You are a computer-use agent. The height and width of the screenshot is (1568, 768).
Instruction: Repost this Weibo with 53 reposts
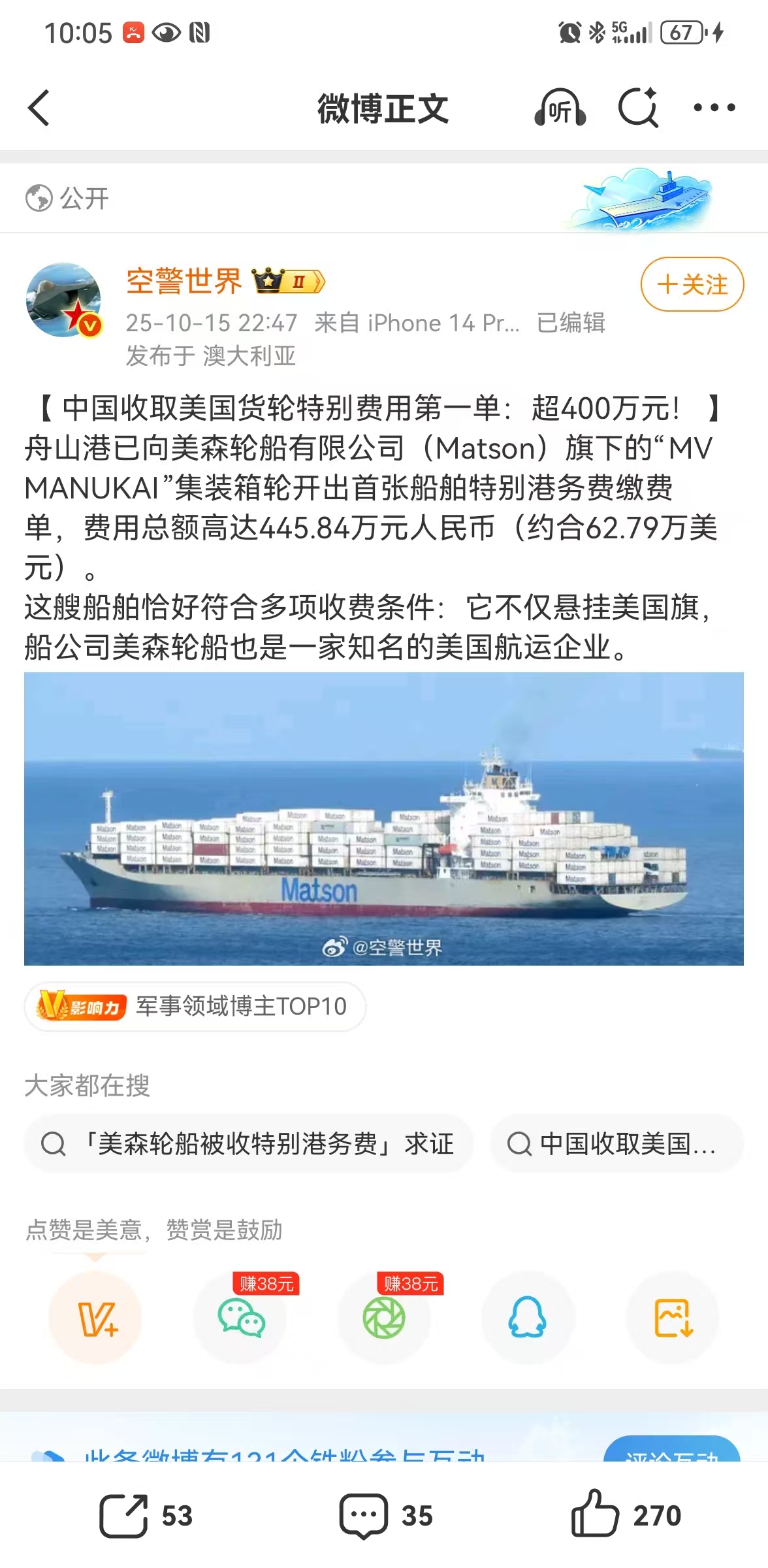(145, 1516)
